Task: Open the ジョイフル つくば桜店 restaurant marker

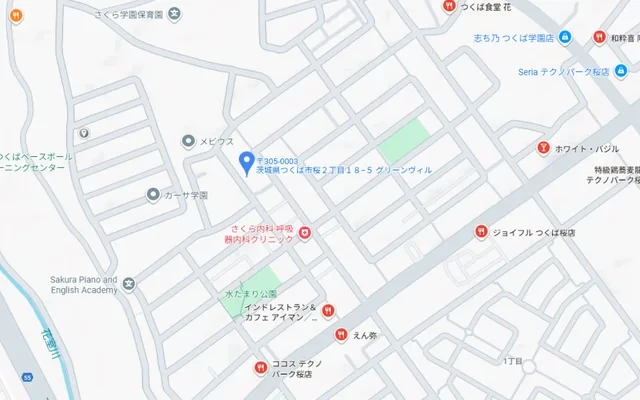Action: coord(481,232)
